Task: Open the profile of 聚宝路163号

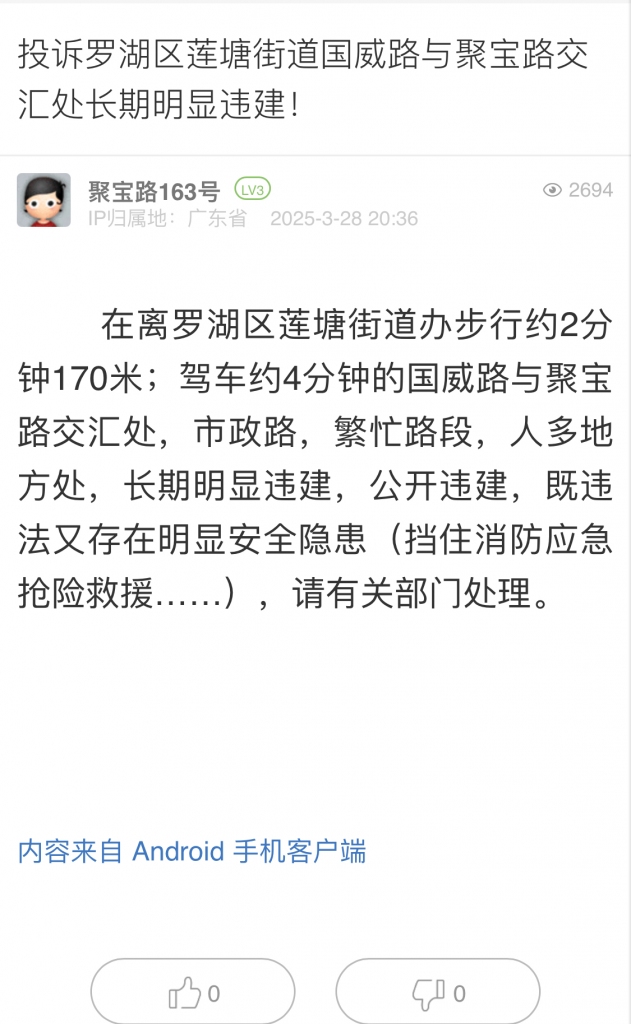Action: [153, 191]
